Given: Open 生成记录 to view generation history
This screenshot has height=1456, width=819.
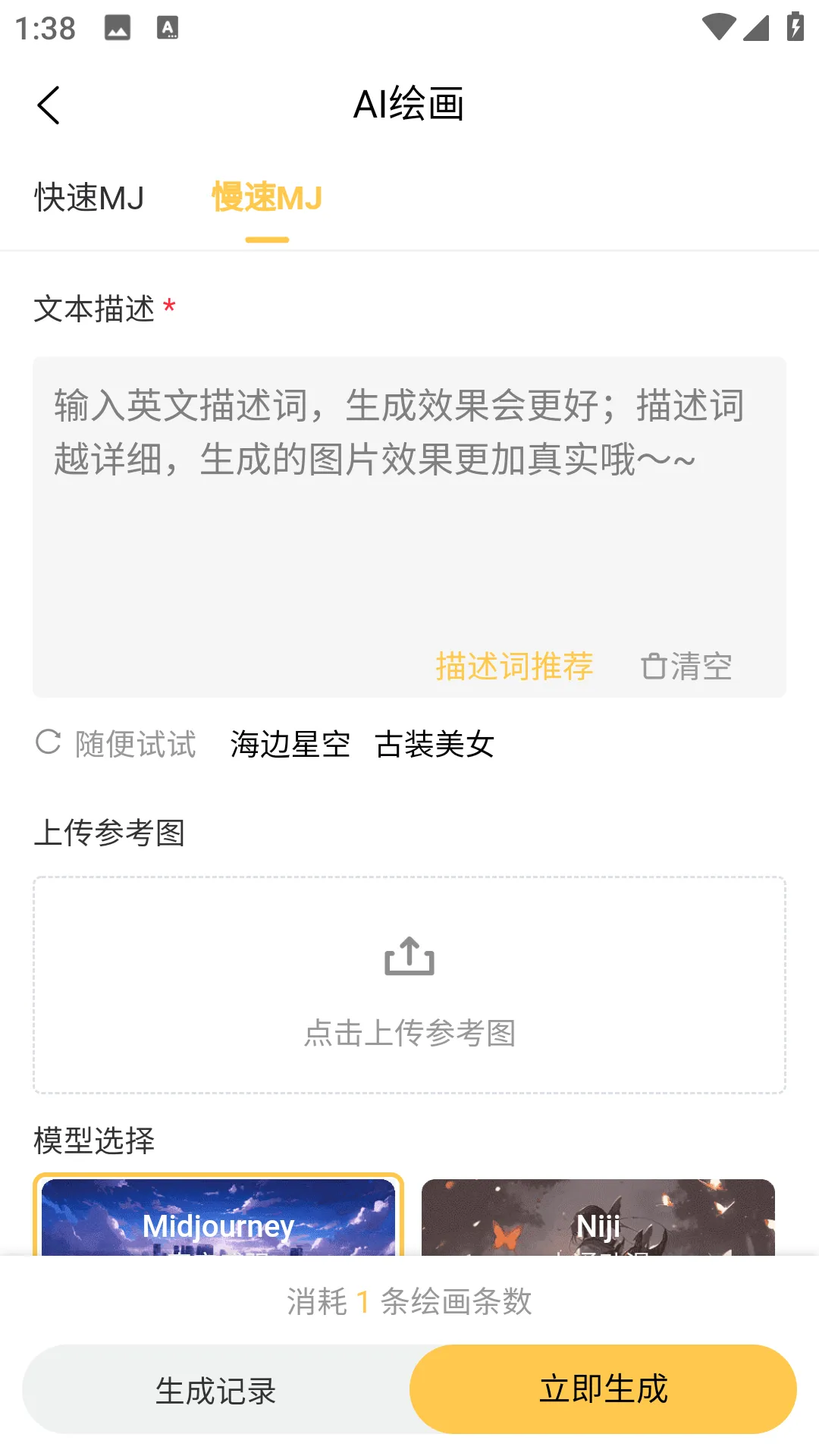Looking at the screenshot, I should [x=215, y=1389].
